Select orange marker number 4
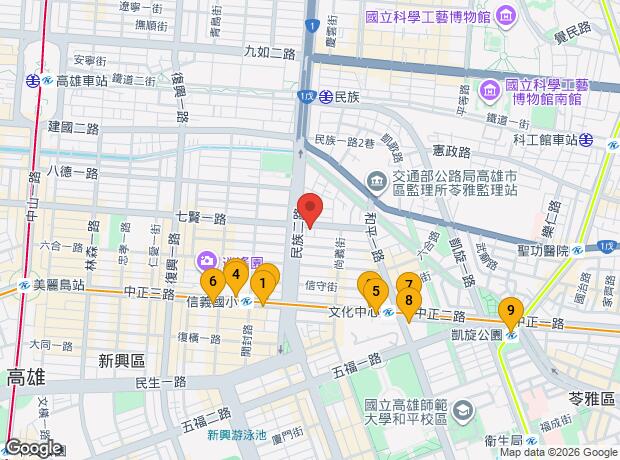The width and height of the screenshot is (620, 460). pyautogui.click(x=236, y=276)
